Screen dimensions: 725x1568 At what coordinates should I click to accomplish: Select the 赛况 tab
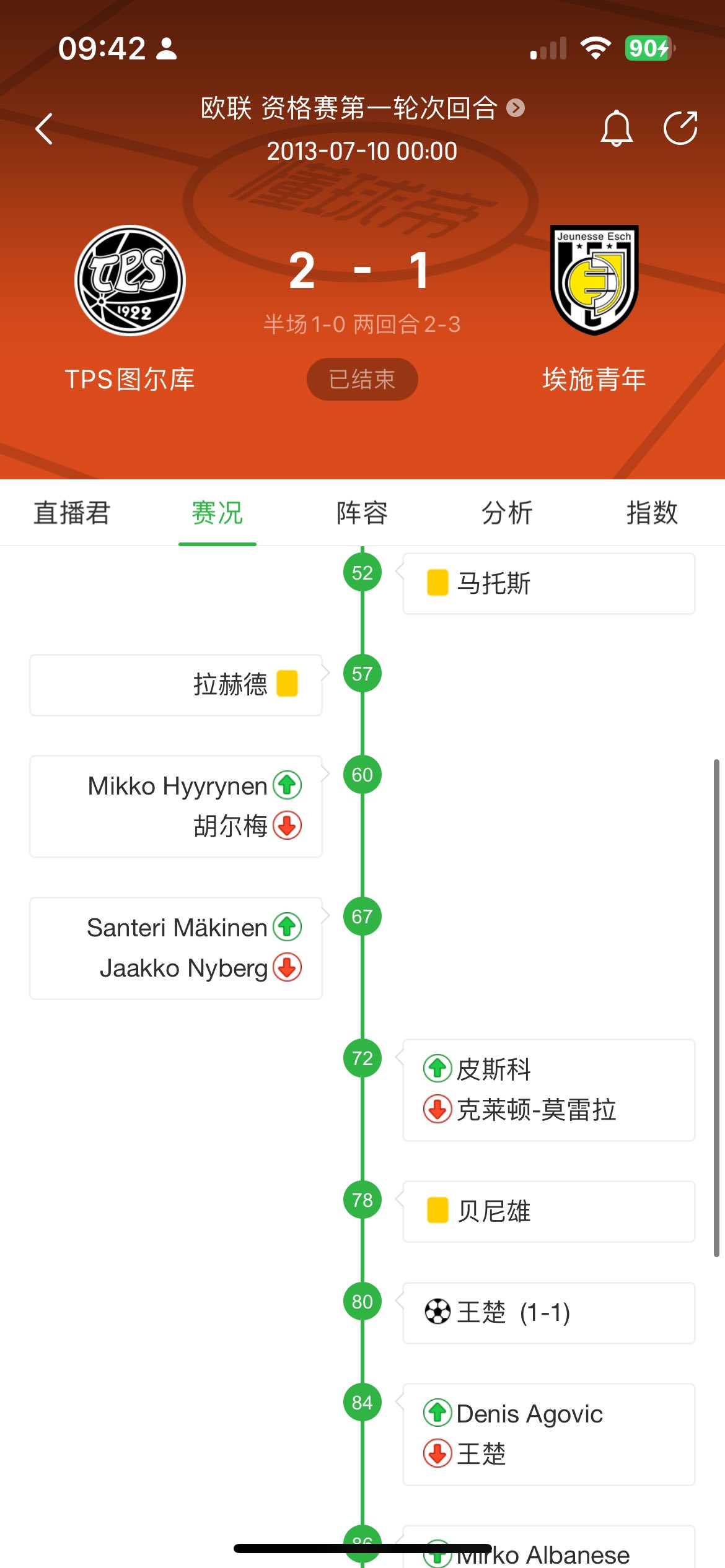[x=217, y=513]
